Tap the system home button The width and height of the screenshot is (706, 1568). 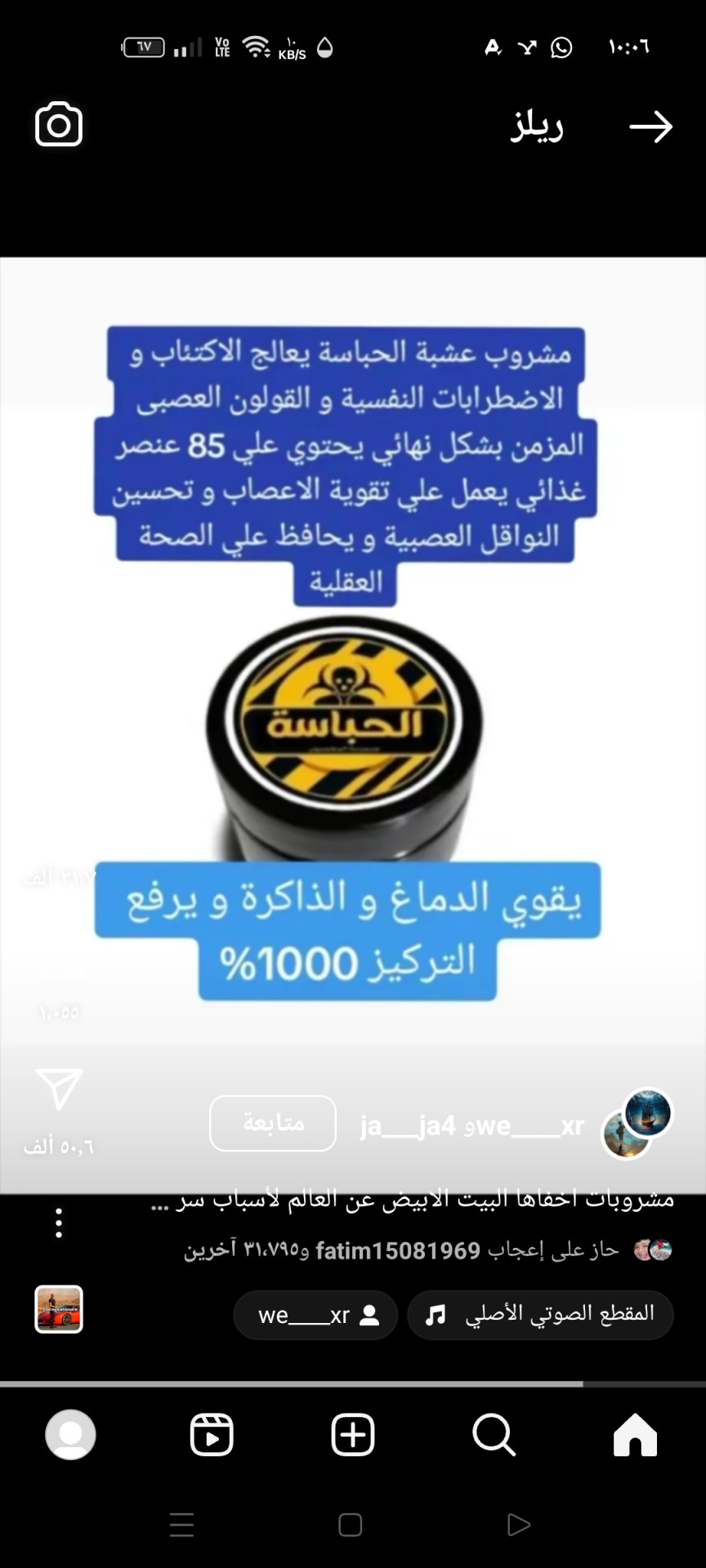click(351, 1525)
